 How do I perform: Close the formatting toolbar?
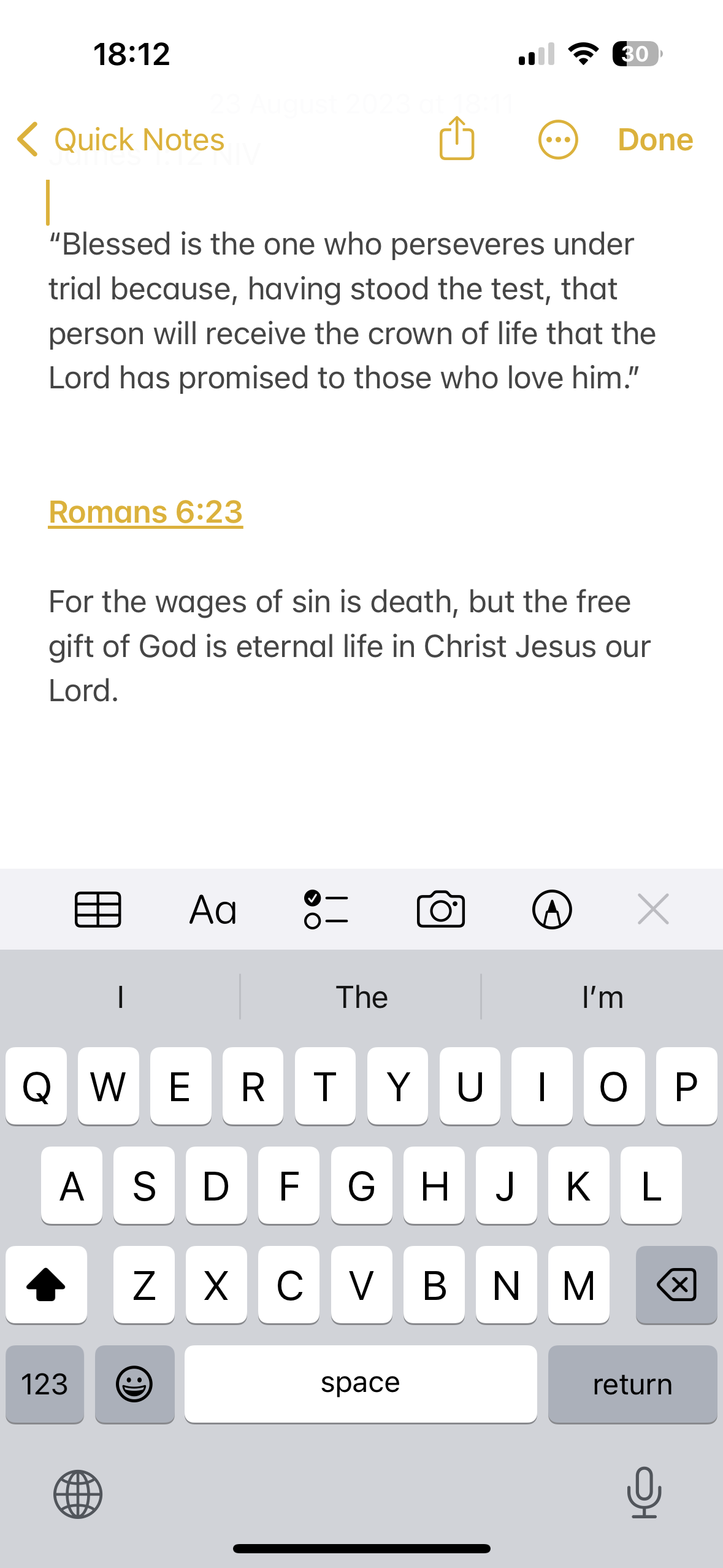(x=653, y=909)
